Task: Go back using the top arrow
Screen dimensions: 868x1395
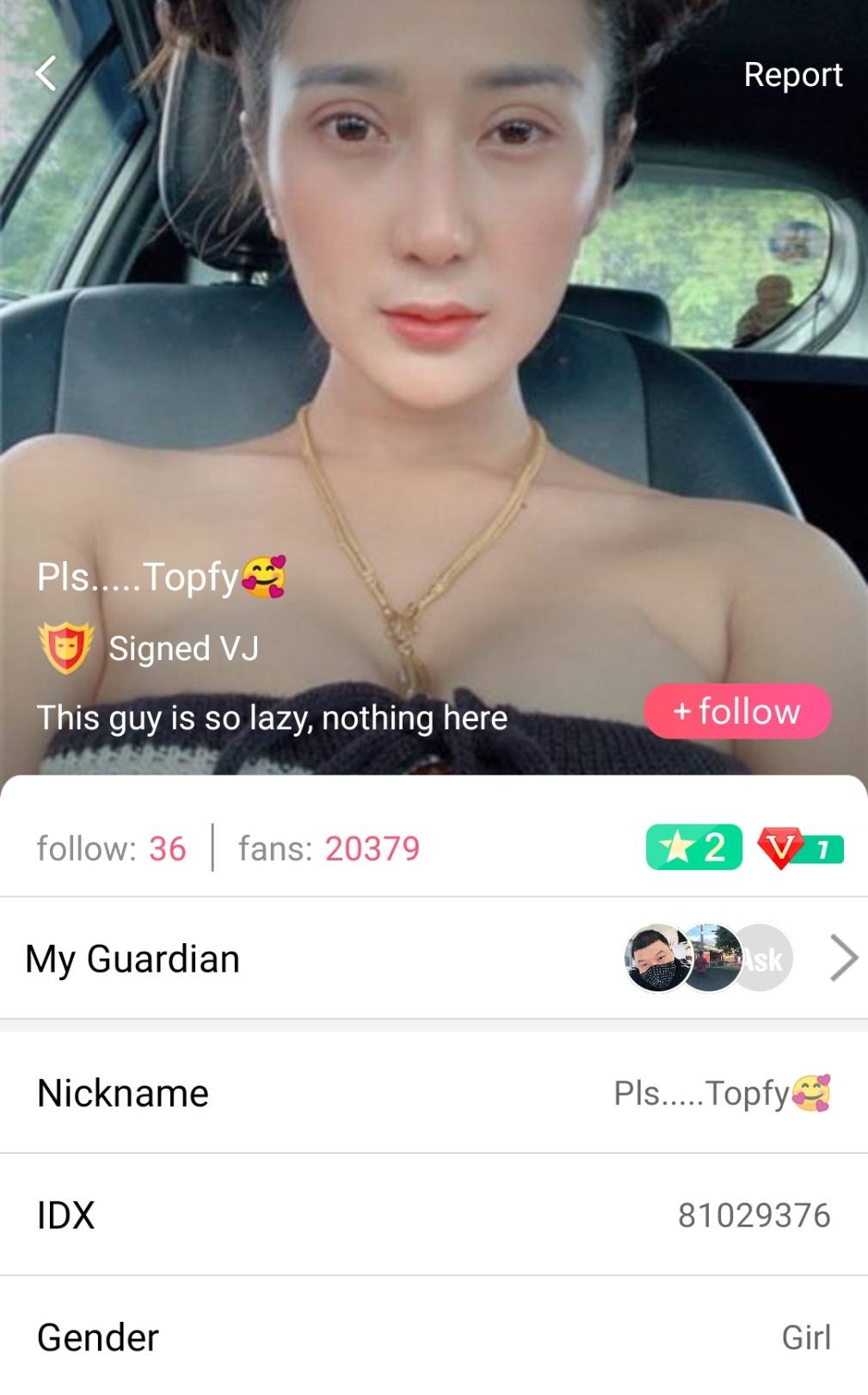Action: 46,73
